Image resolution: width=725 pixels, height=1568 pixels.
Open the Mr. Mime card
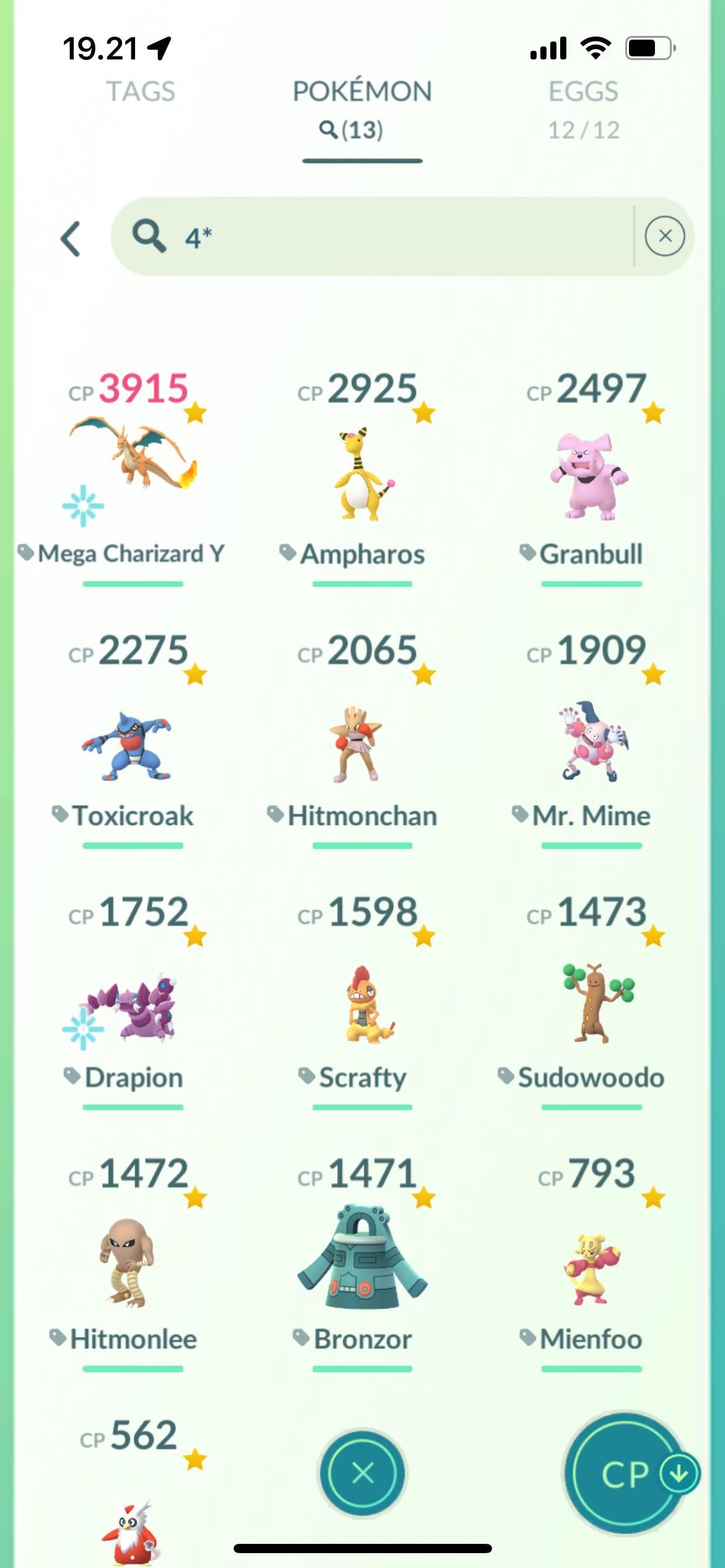(591, 740)
